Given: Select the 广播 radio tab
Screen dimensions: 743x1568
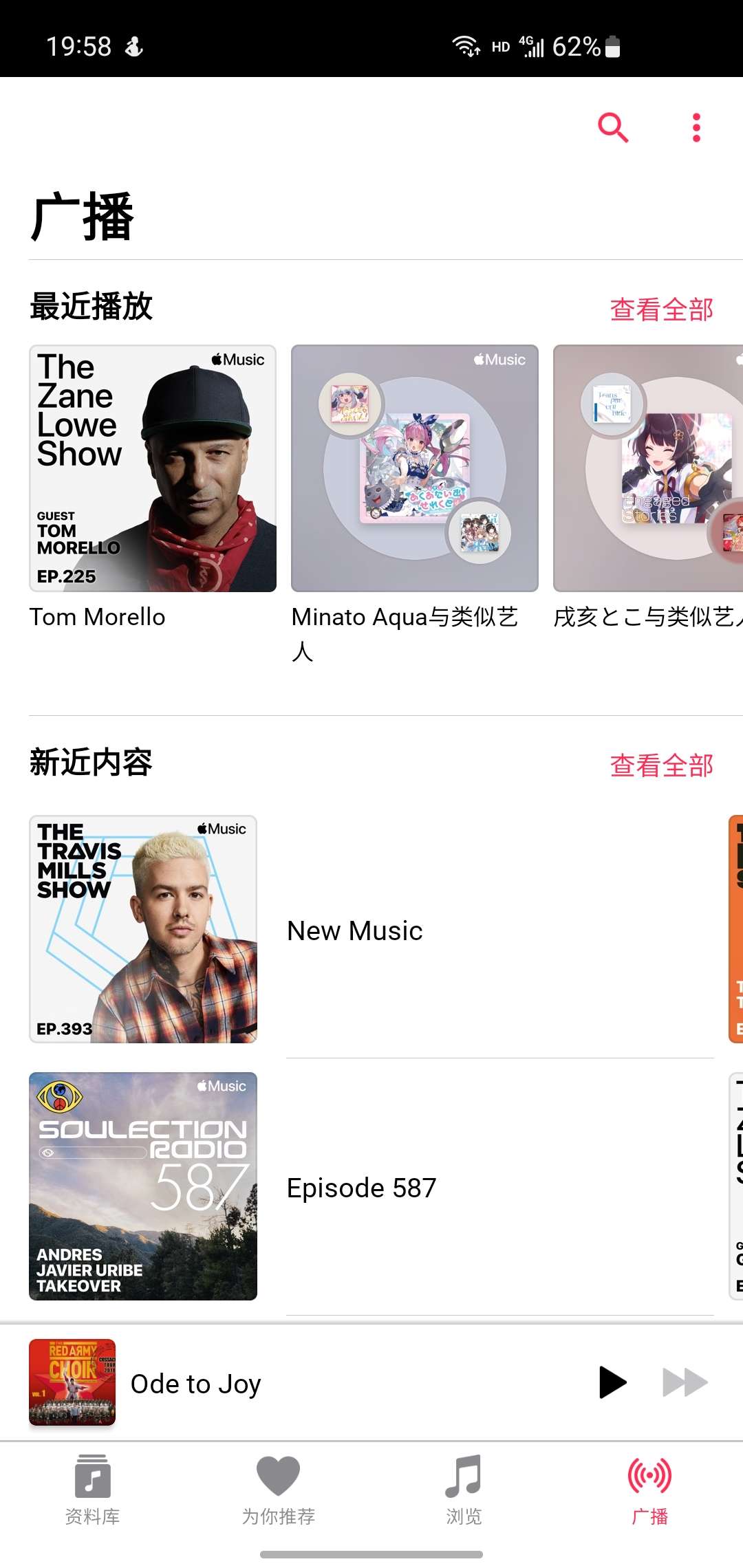Looking at the screenshot, I should click(649, 1490).
